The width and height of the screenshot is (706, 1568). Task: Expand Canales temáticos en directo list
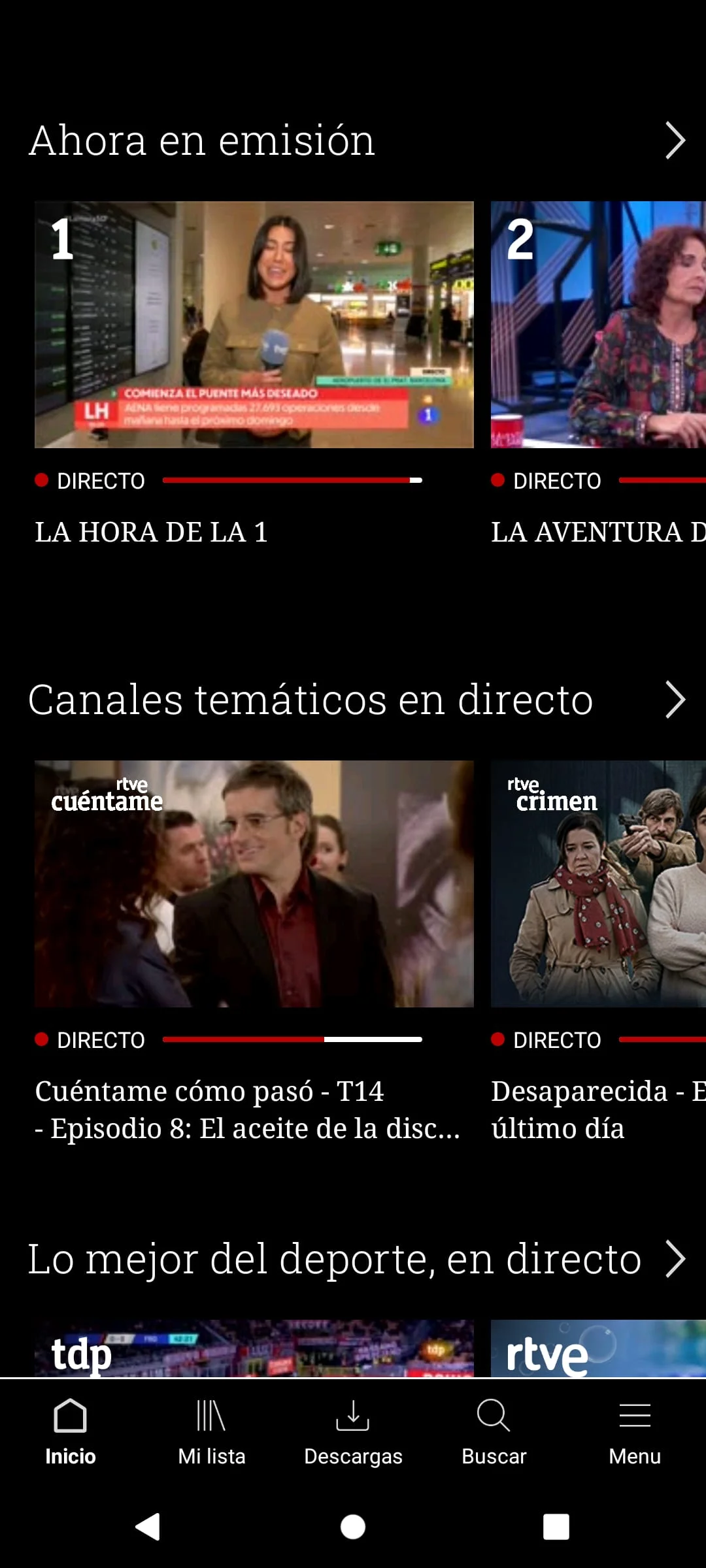[x=675, y=700]
